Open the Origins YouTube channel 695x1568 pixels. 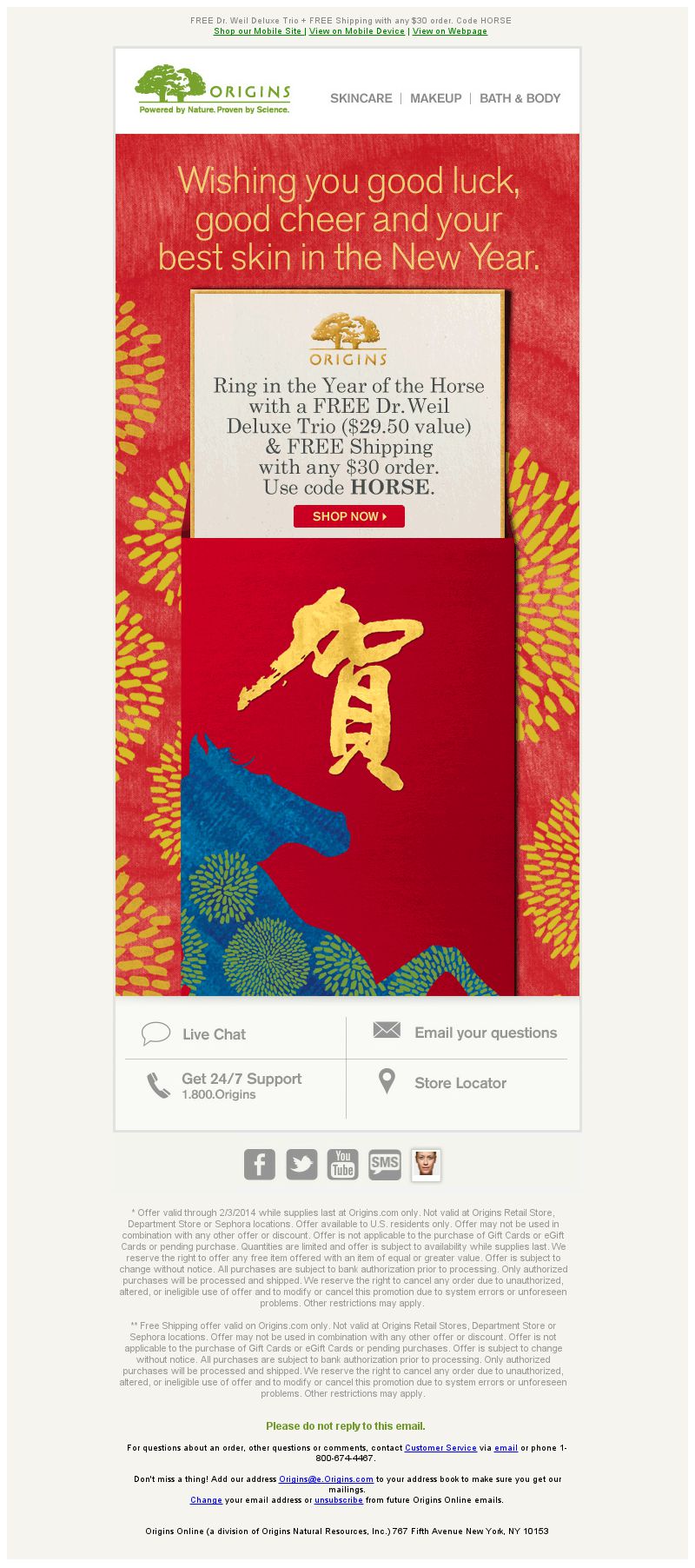point(343,1165)
